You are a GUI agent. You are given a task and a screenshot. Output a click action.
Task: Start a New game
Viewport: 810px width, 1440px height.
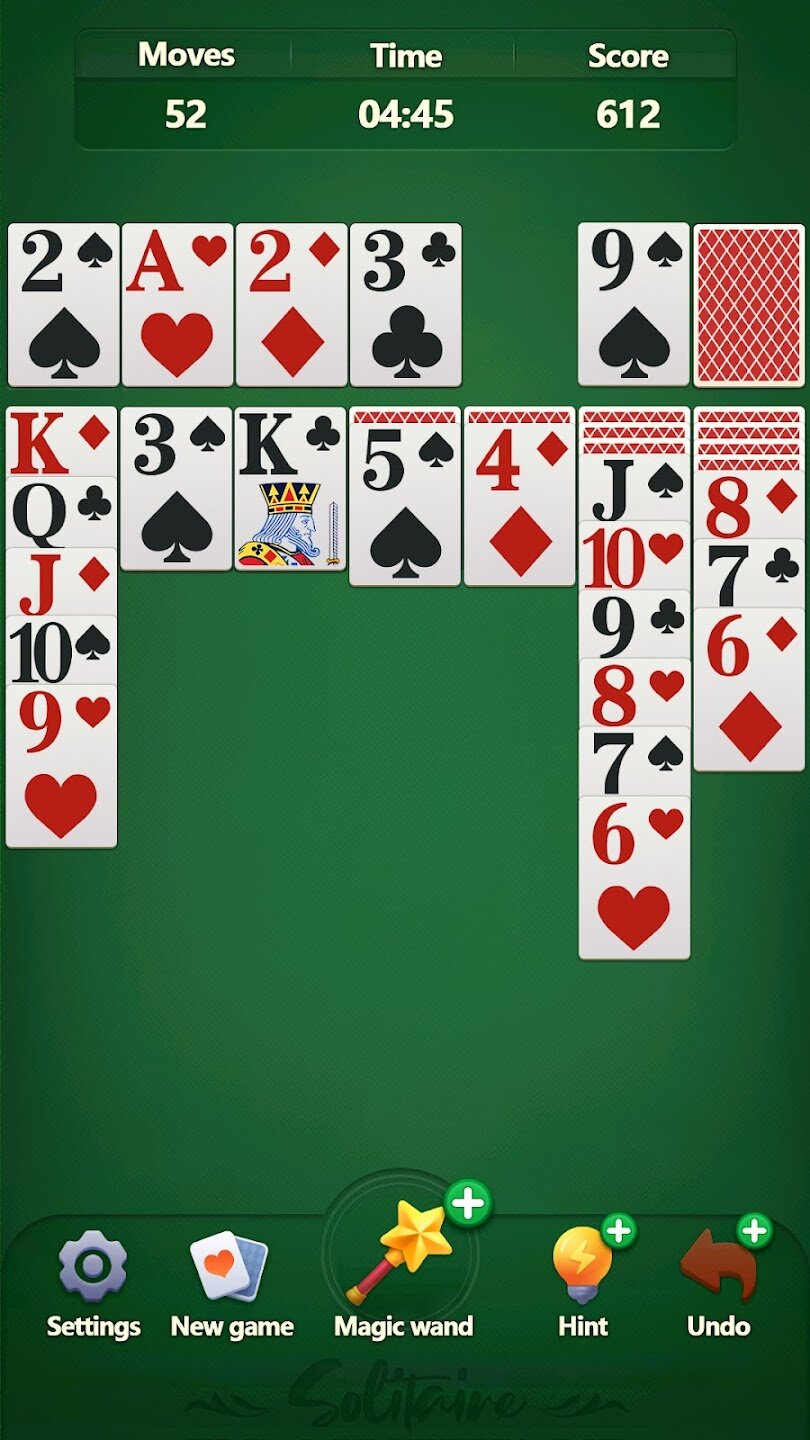[x=231, y=1285]
